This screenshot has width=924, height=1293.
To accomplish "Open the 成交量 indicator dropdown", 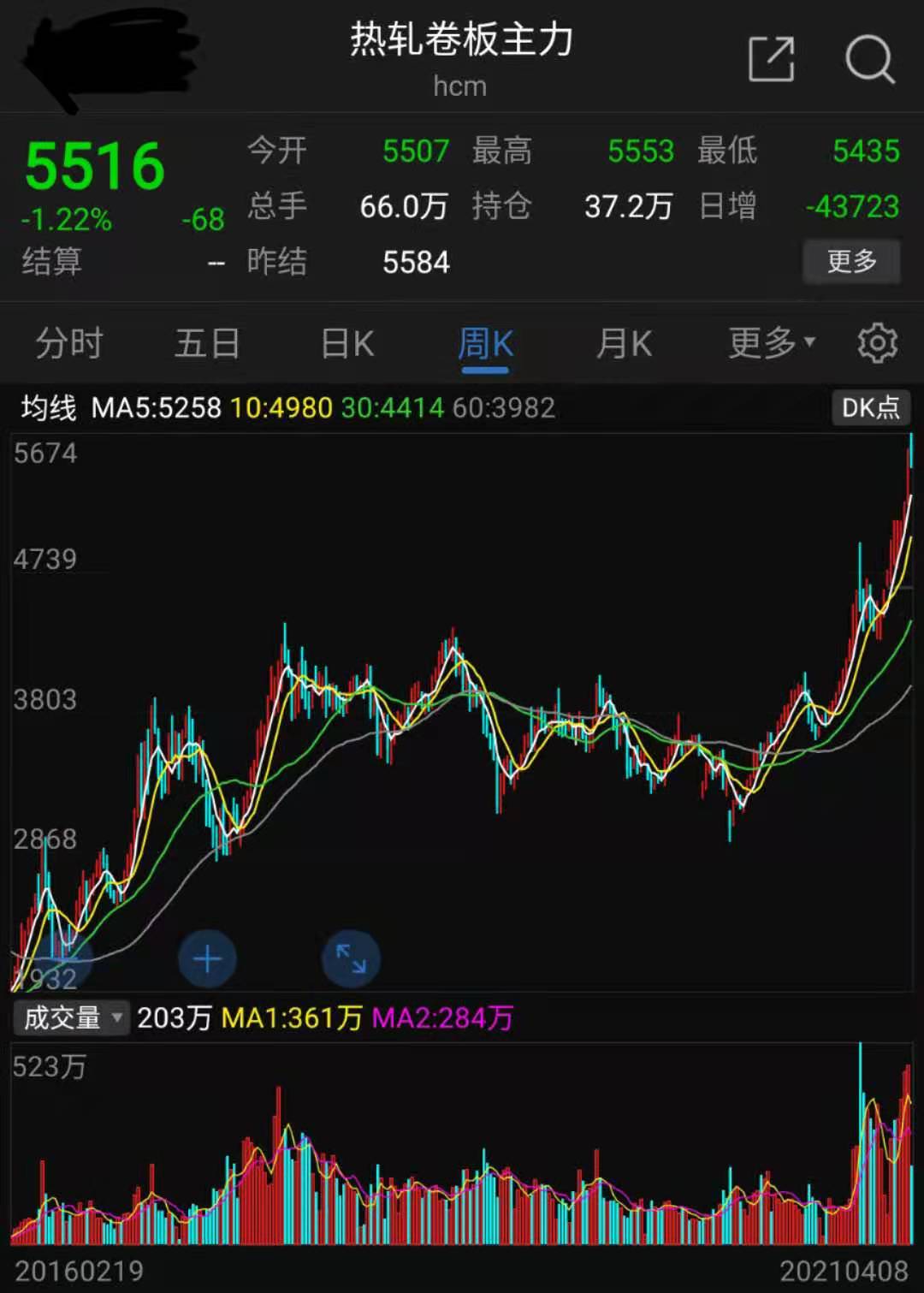I will 72,1017.
